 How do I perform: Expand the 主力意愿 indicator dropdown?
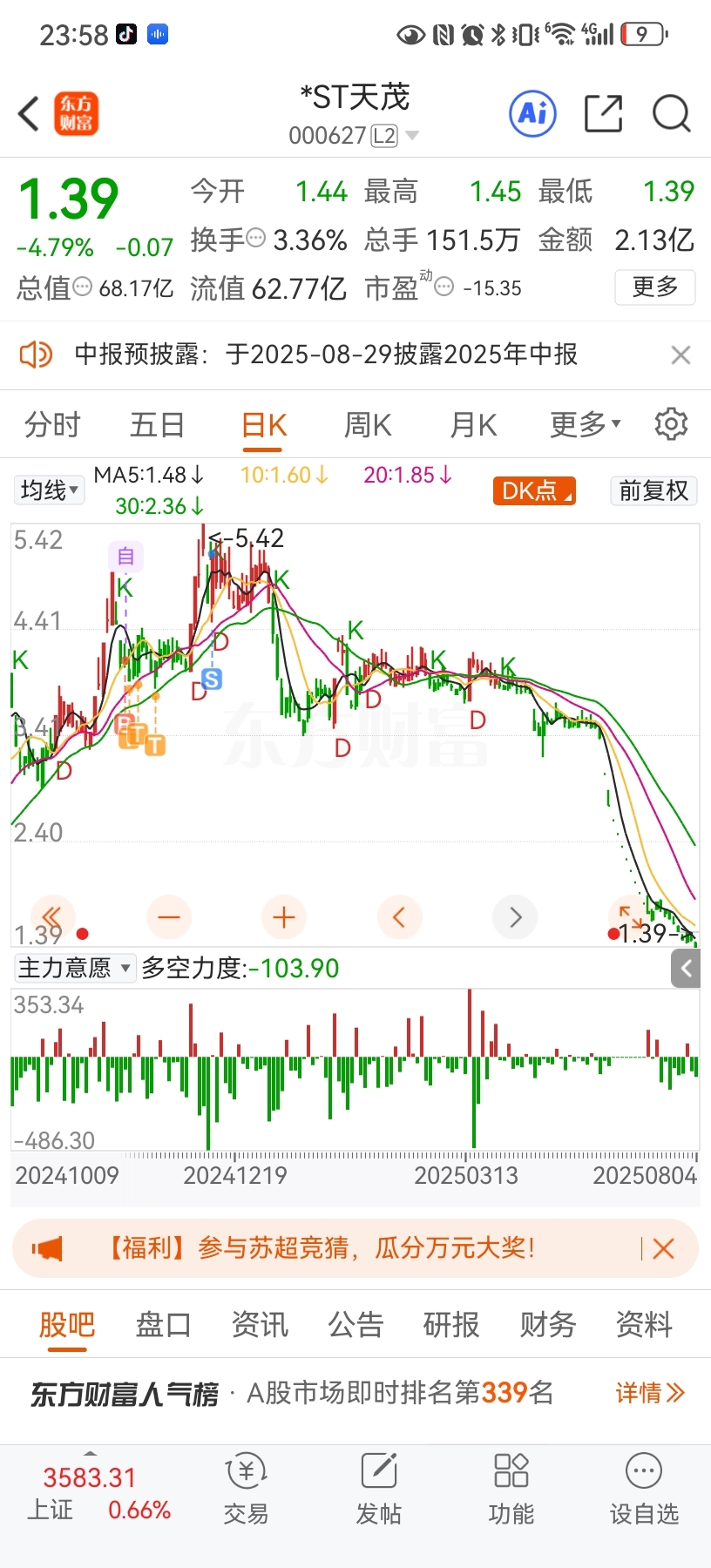pos(75,968)
